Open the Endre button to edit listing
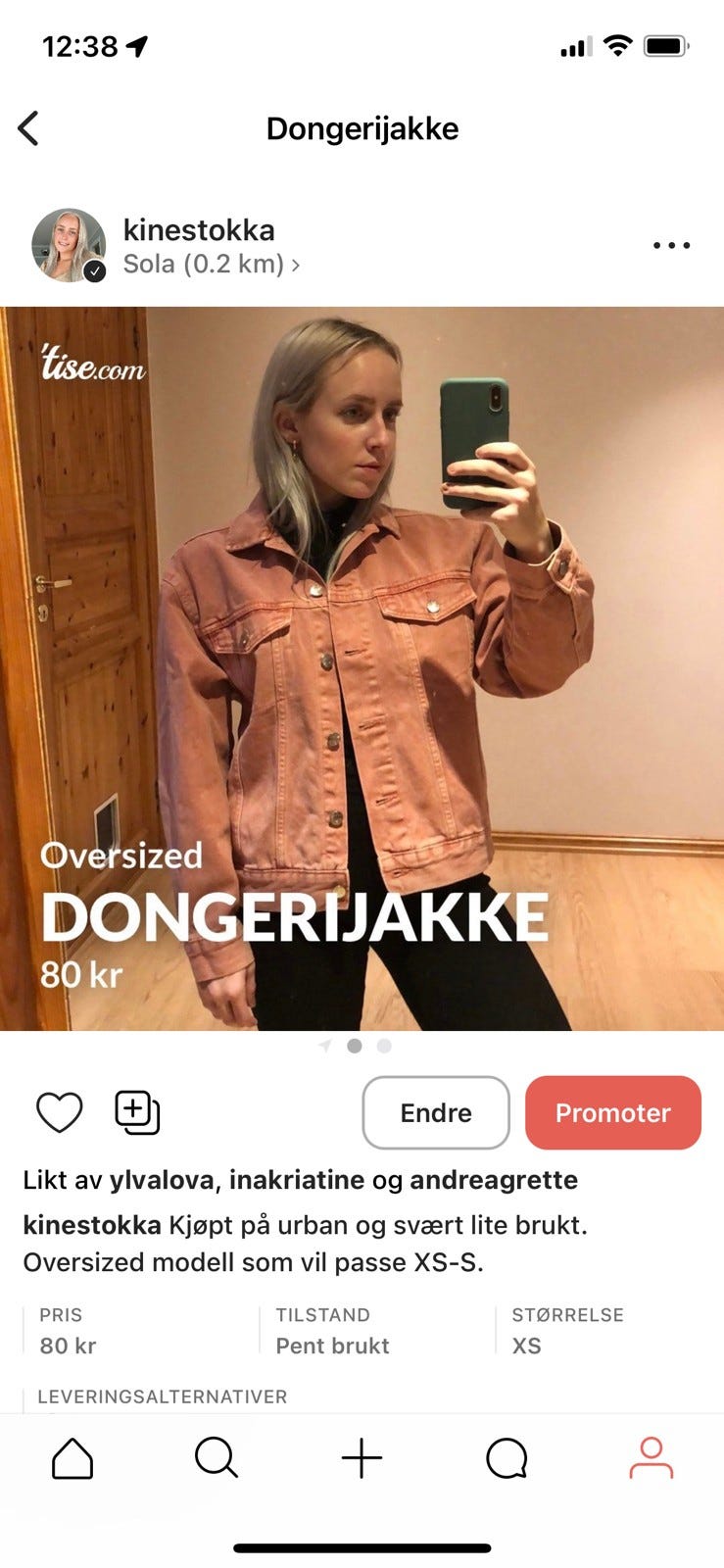The image size is (724, 1568). pyautogui.click(x=435, y=1112)
